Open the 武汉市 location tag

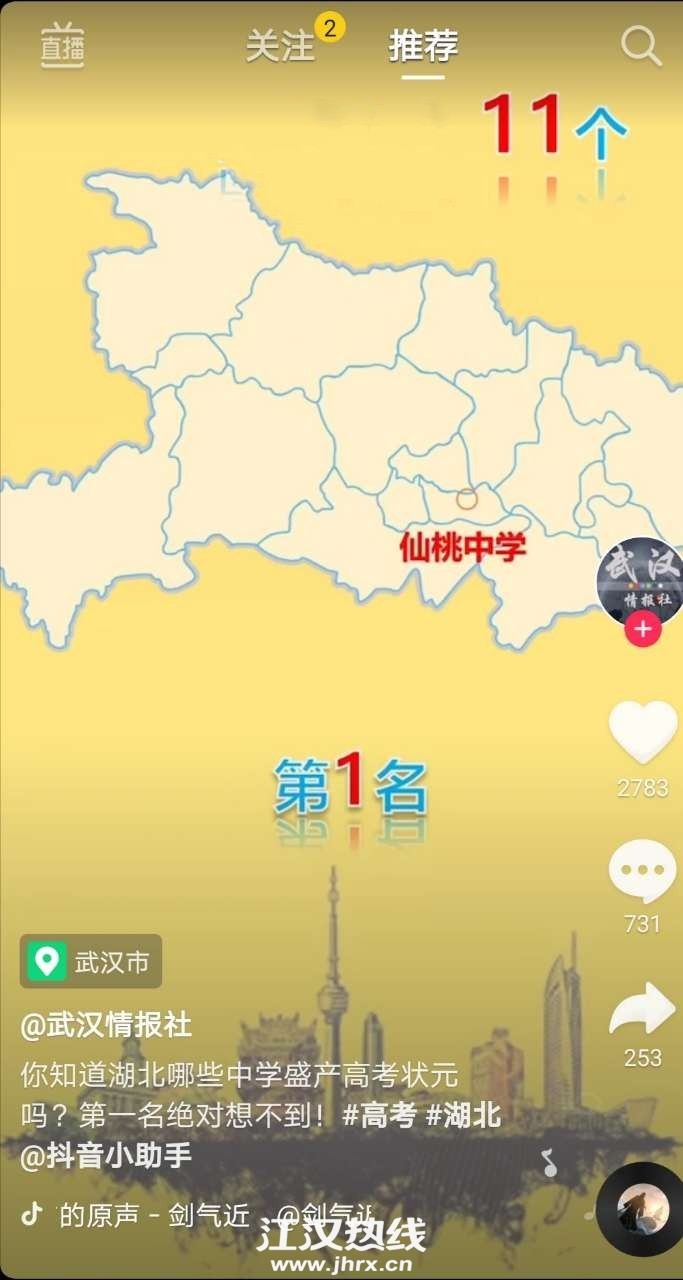(91, 962)
